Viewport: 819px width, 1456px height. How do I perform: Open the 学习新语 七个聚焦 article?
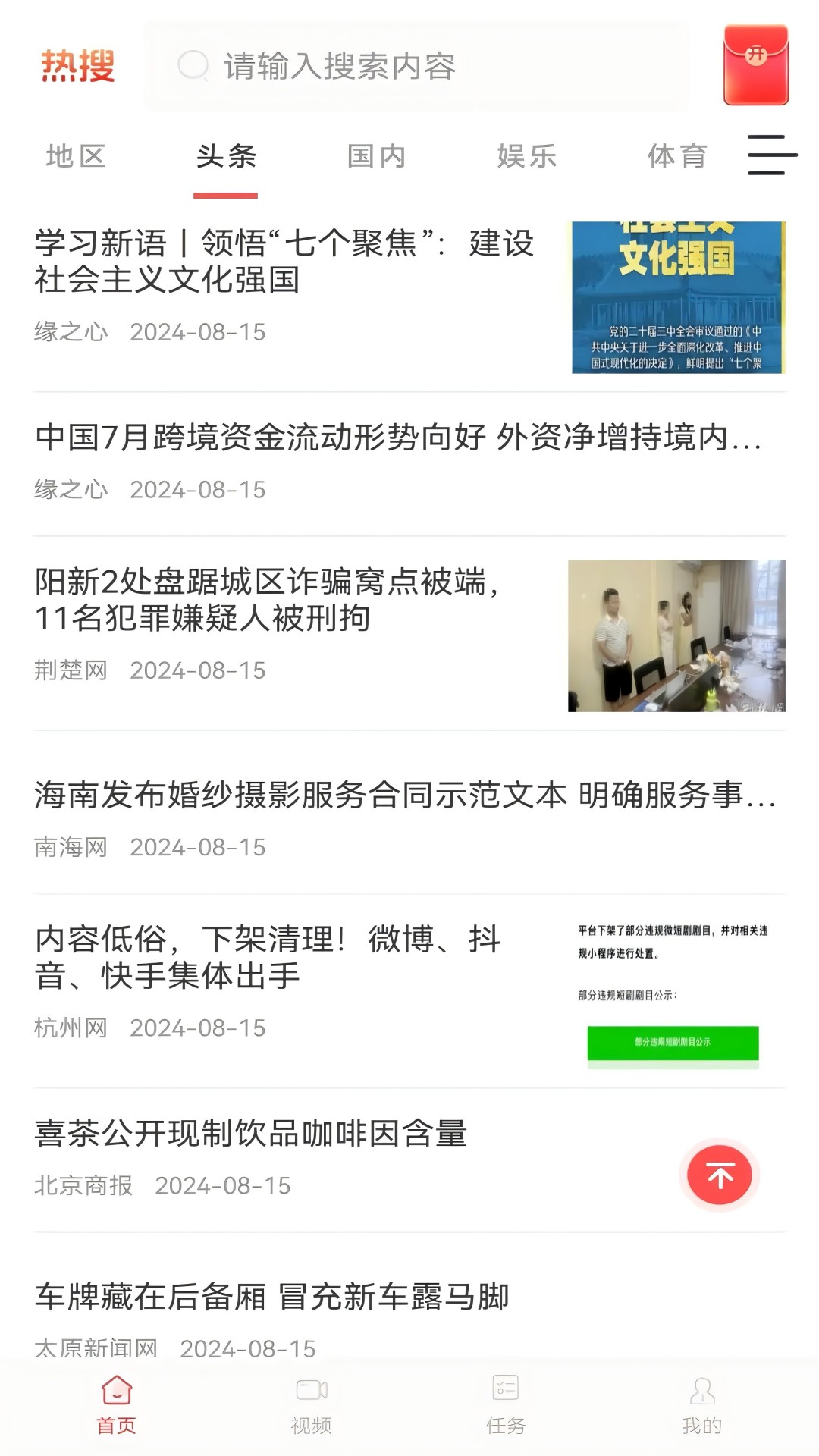284,262
